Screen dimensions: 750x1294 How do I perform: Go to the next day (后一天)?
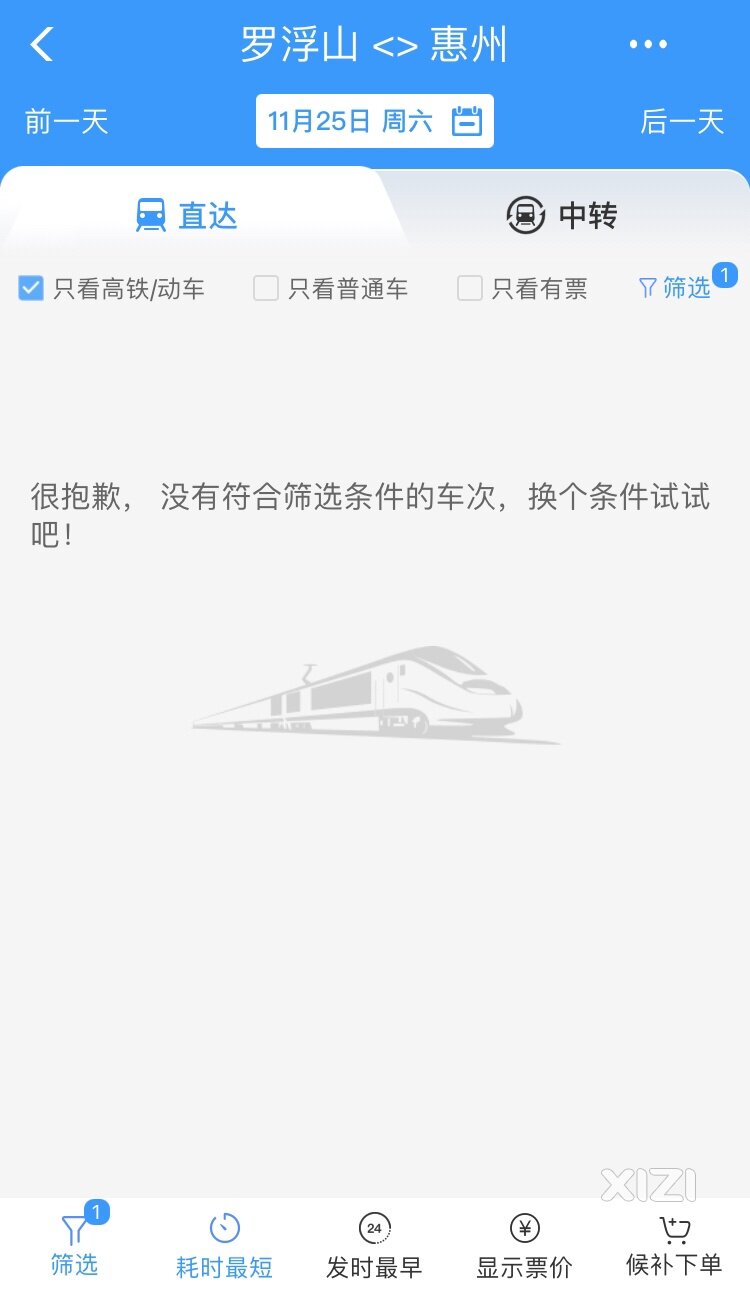coord(682,122)
